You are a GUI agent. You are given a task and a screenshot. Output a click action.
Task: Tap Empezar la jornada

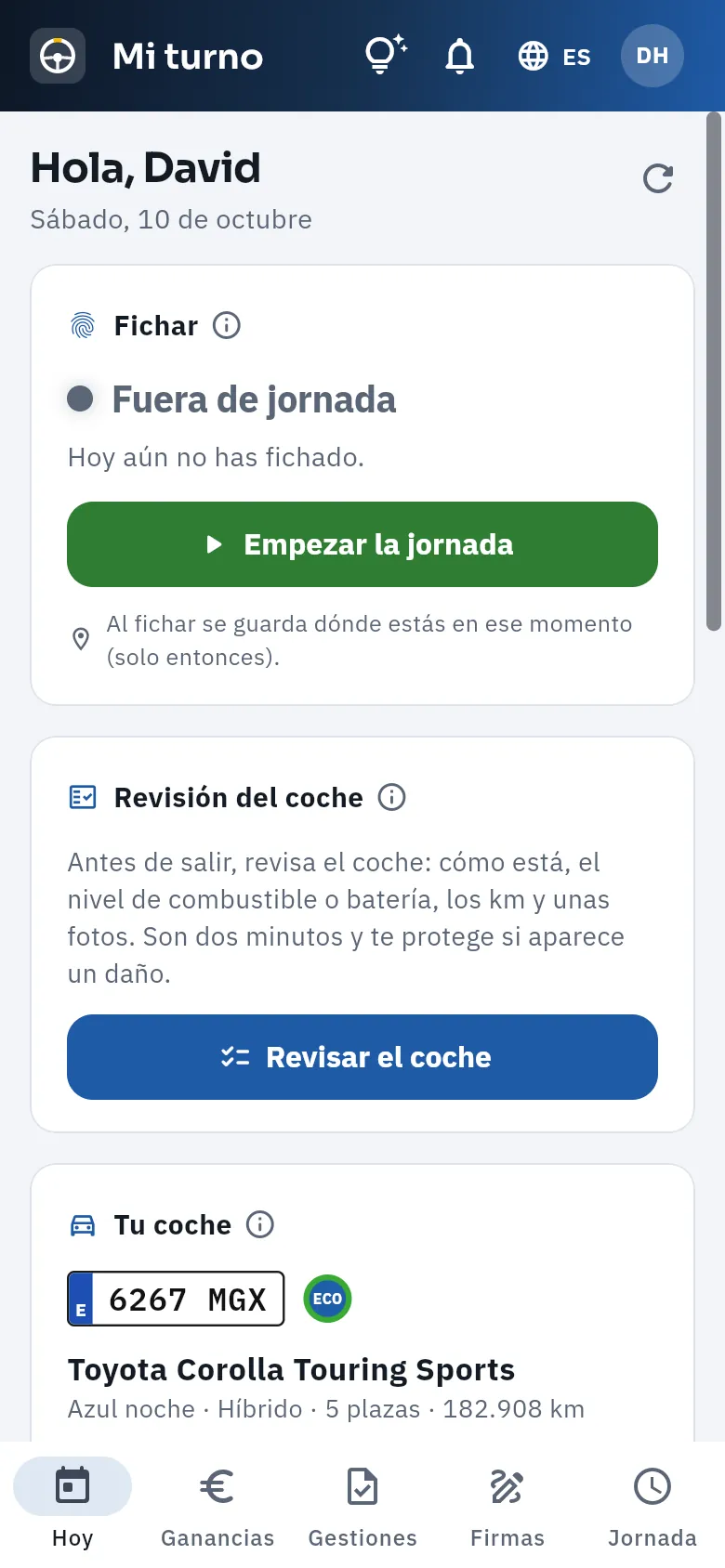[362, 544]
